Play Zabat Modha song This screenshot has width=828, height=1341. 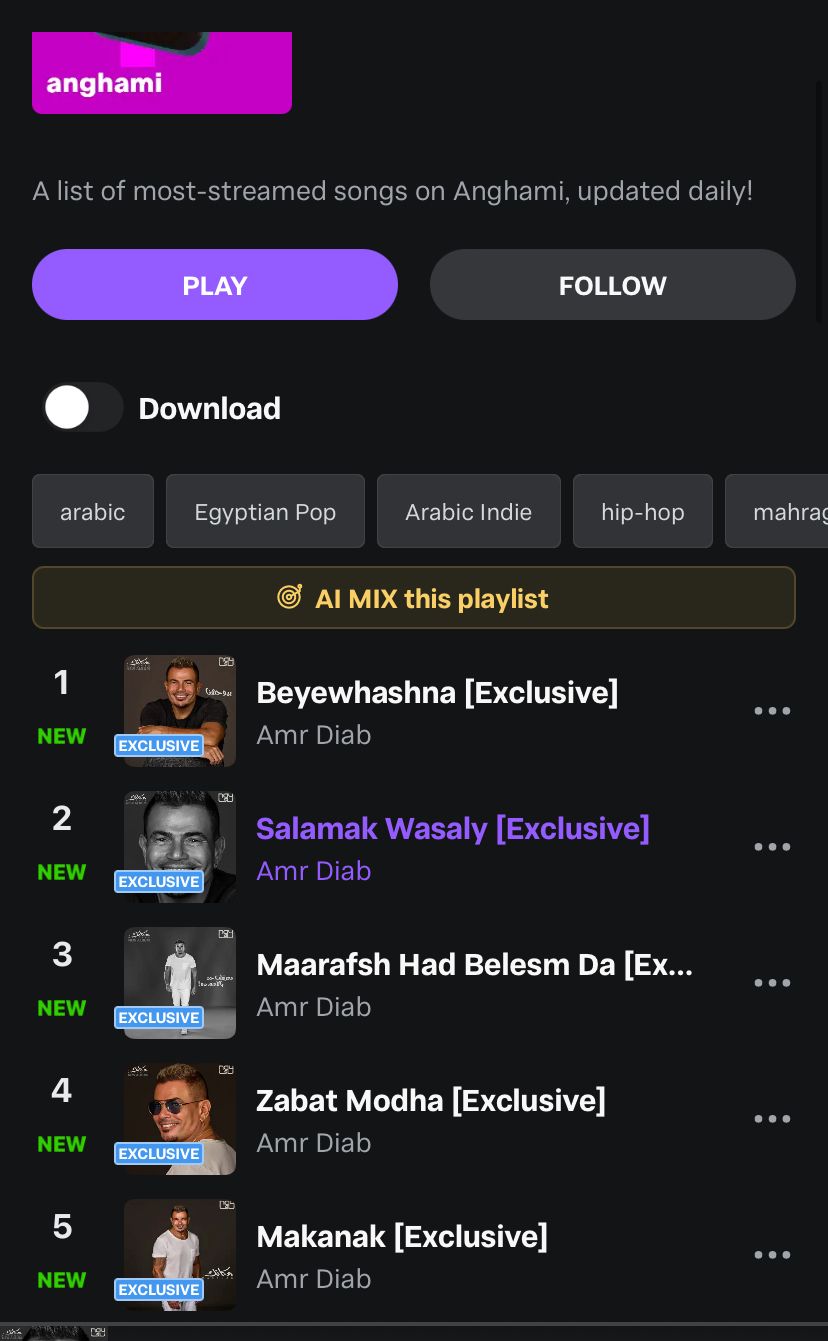point(430,1100)
